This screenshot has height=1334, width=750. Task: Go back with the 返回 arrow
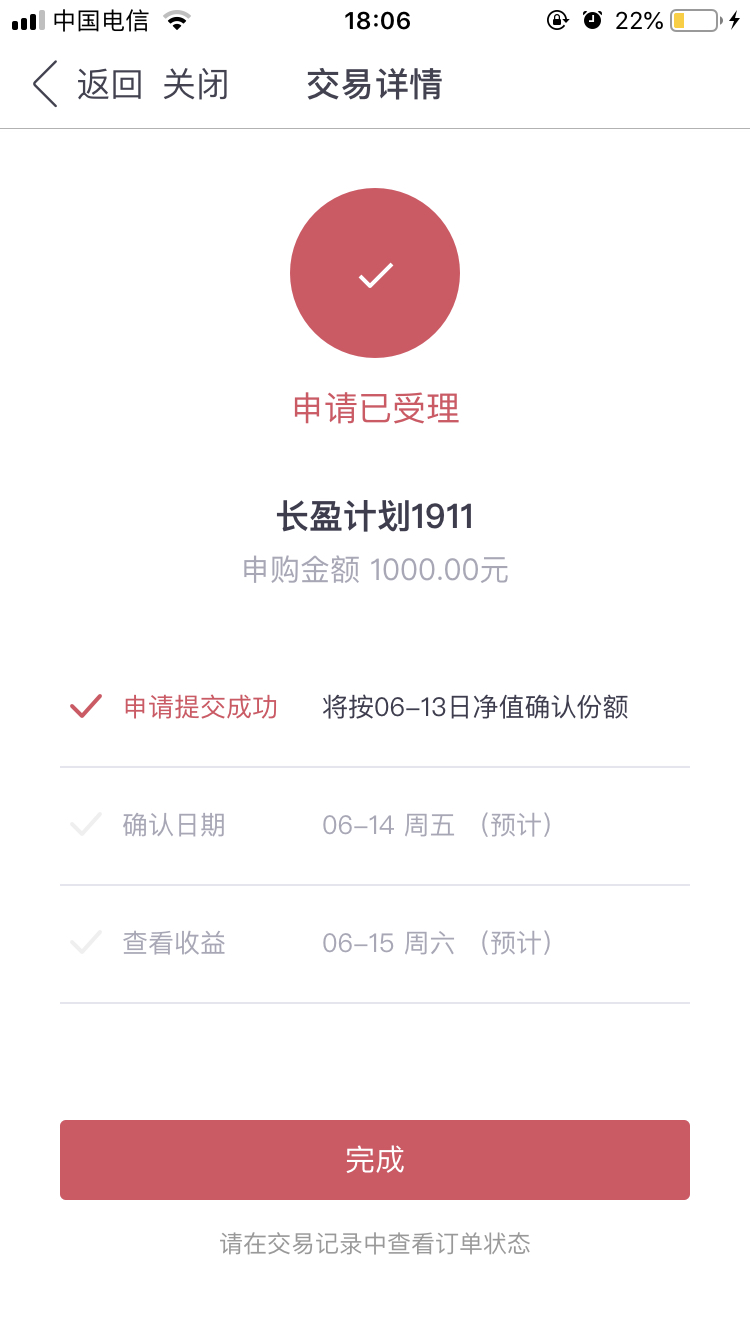point(45,84)
